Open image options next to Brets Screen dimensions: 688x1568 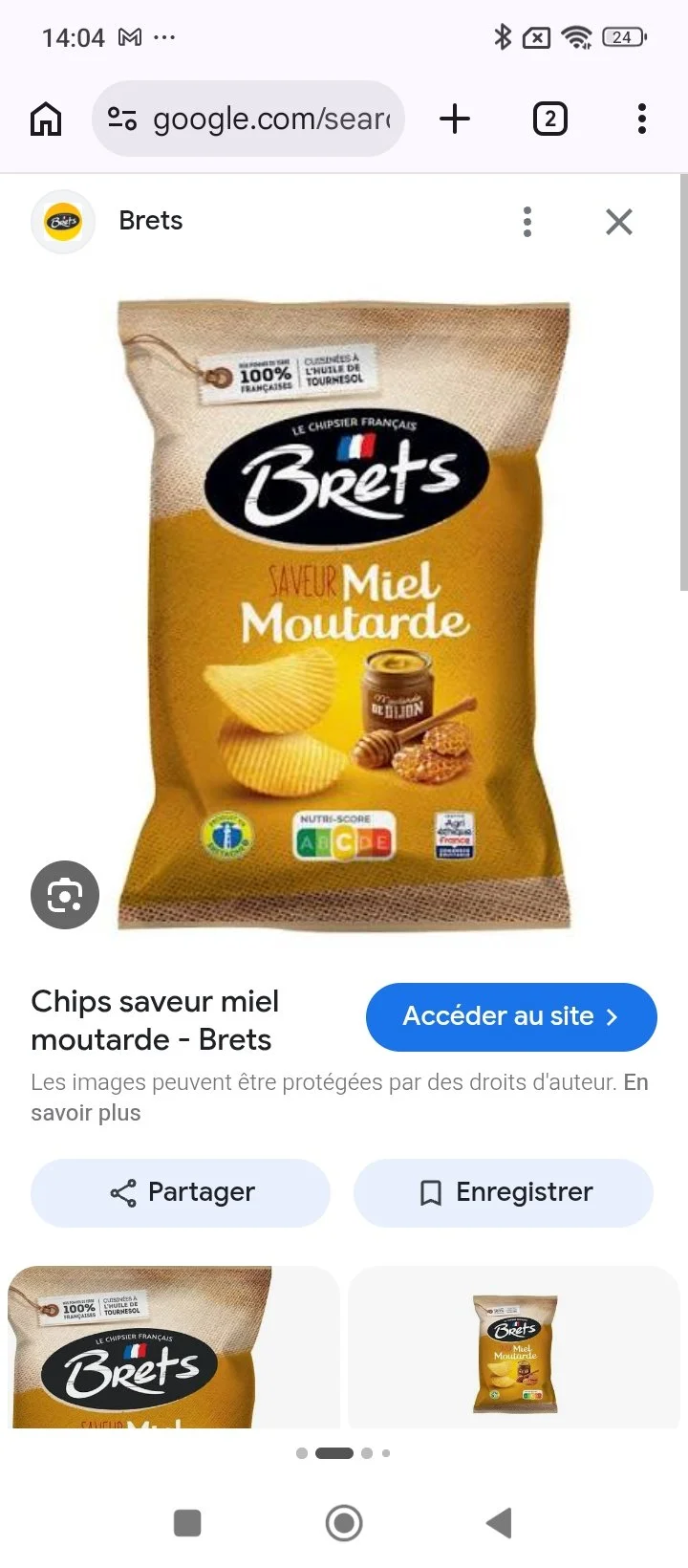click(x=527, y=222)
